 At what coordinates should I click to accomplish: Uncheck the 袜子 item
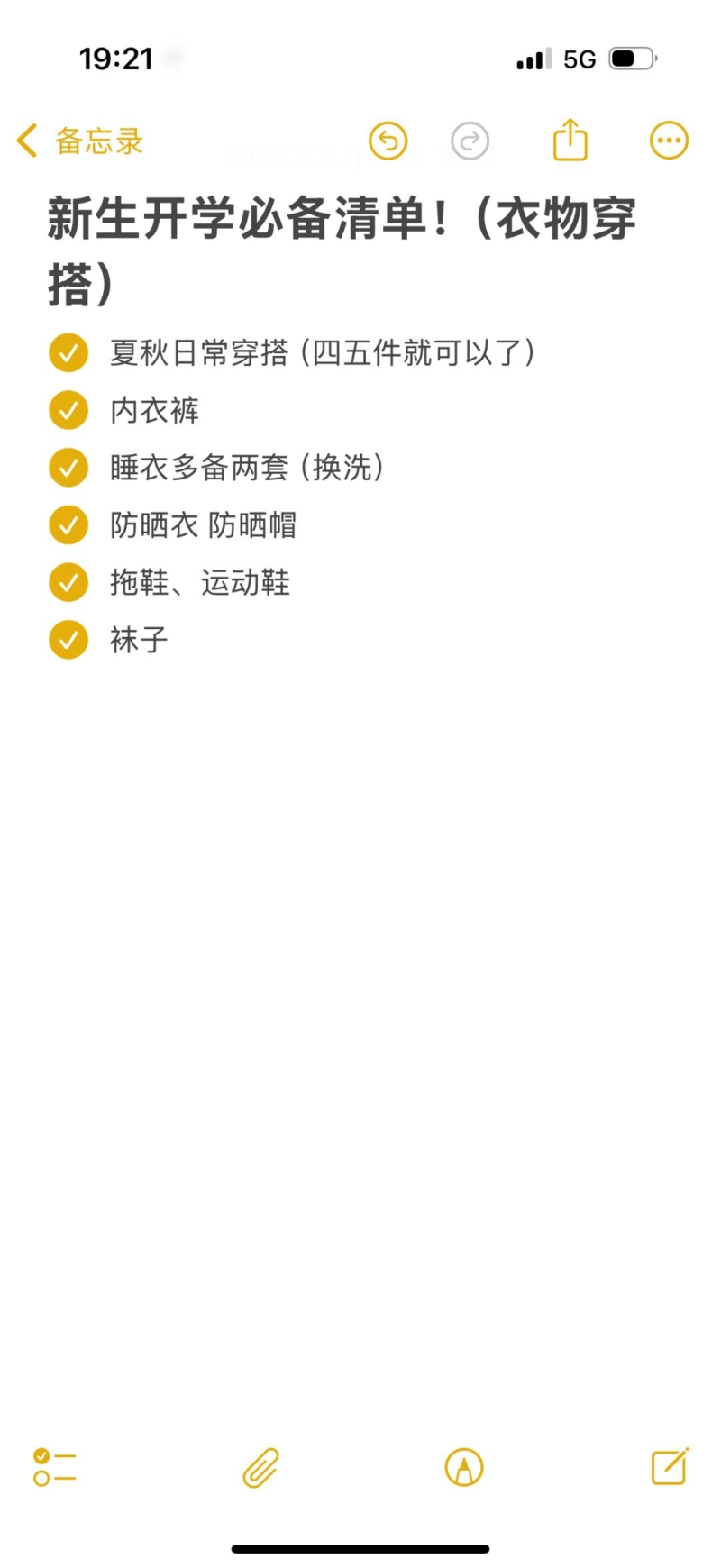(68, 640)
